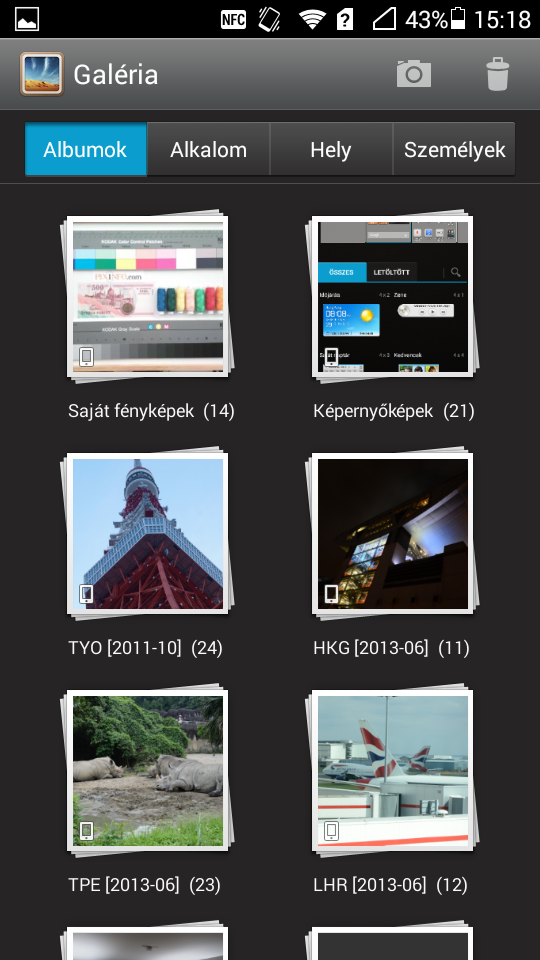View the HKG [2013-06] album
Viewport: 540px width, 960px height.
coord(392,534)
